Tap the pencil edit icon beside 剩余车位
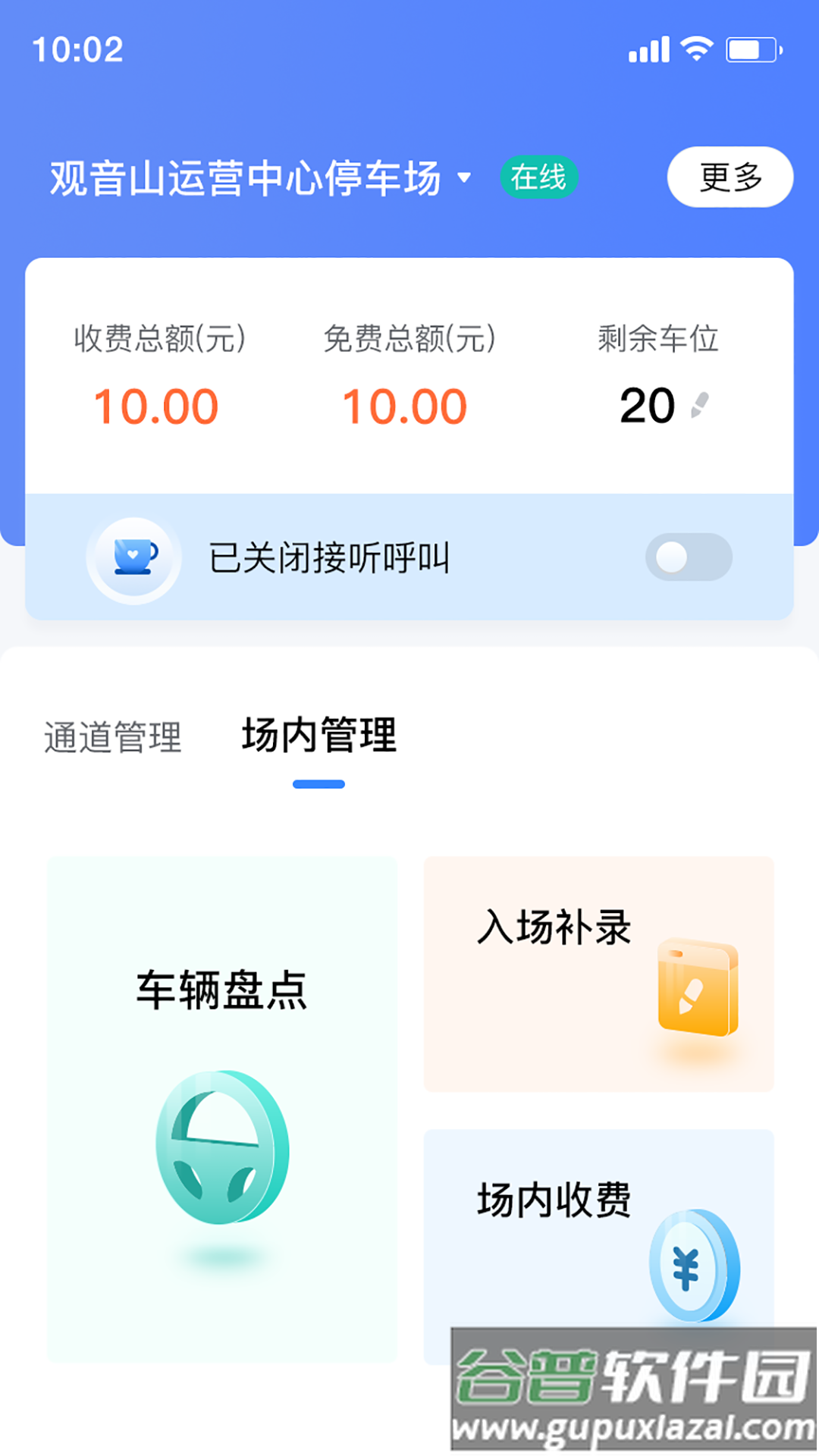The width and height of the screenshot is (819, 1456). click(699, 407)
